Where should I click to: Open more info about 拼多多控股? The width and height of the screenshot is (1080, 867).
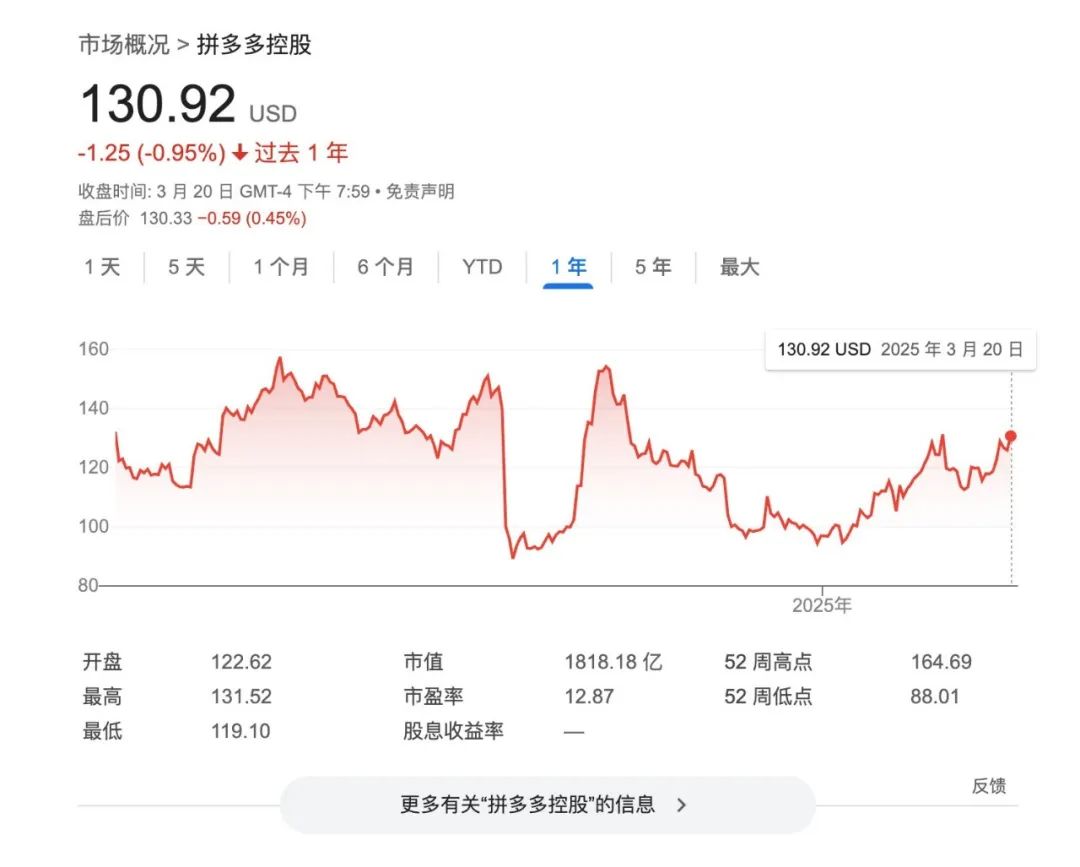pyautogui.click(x=546, y=804)
